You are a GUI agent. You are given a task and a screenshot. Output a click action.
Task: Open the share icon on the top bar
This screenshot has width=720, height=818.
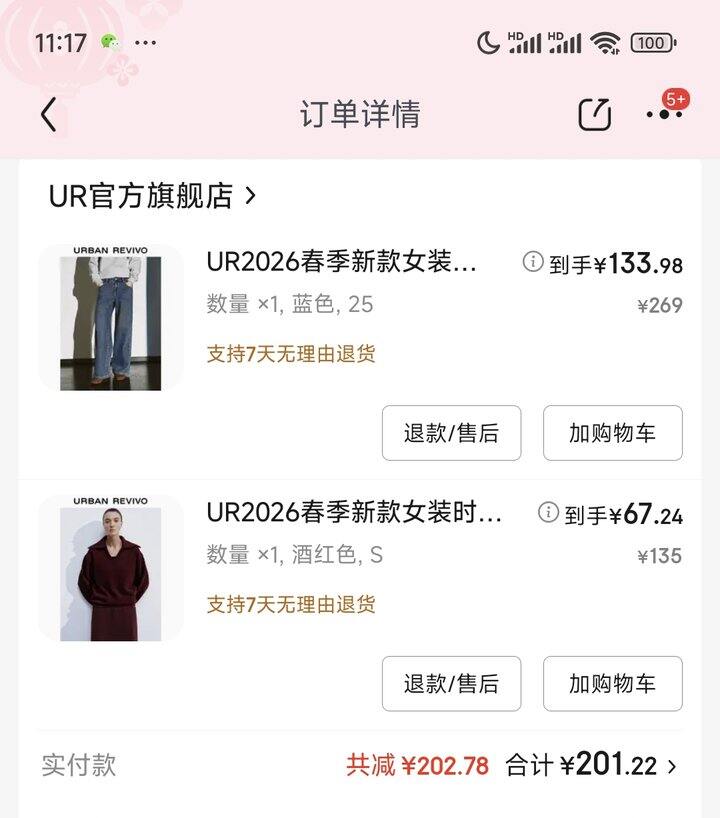coord(595,114)
